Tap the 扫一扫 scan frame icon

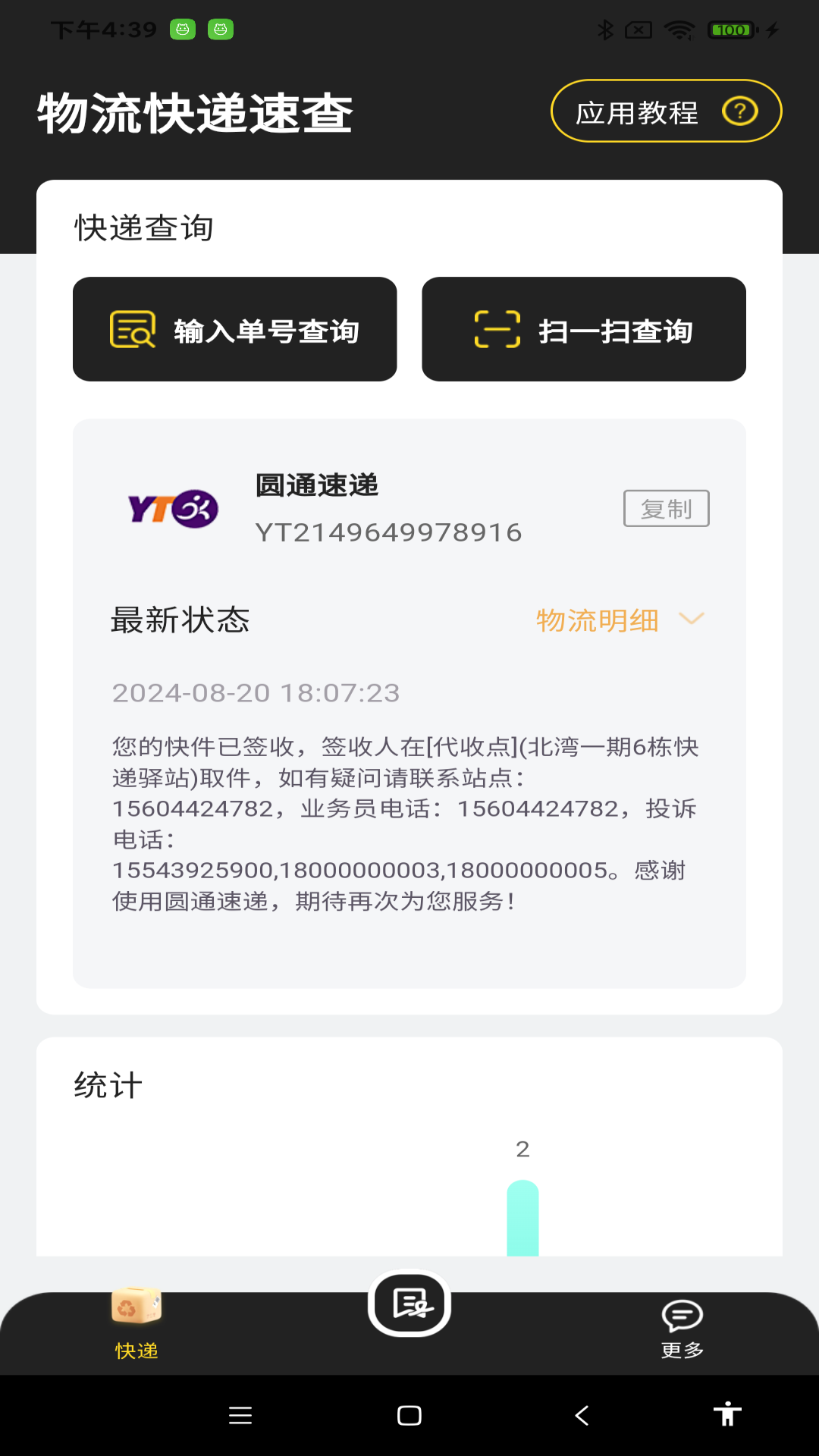pyautogui.click(x=496, y=329)
